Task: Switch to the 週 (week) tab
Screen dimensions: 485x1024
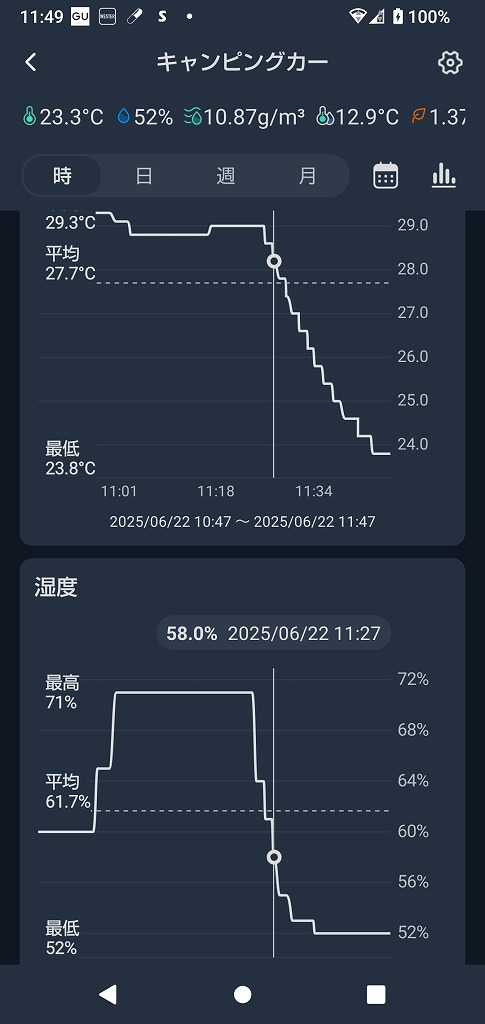Action: [x=225, y=176]
